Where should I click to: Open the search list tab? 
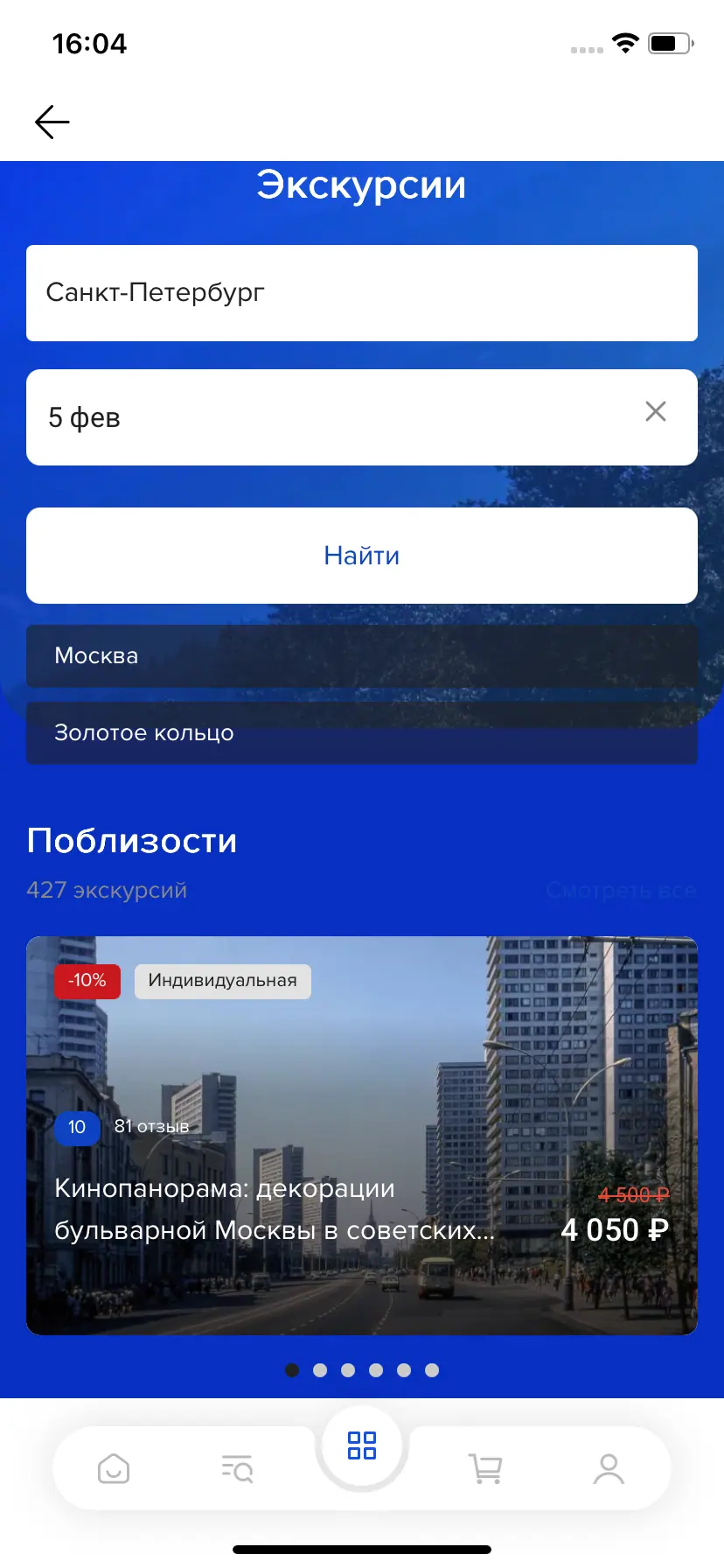tap(237, 1468)
